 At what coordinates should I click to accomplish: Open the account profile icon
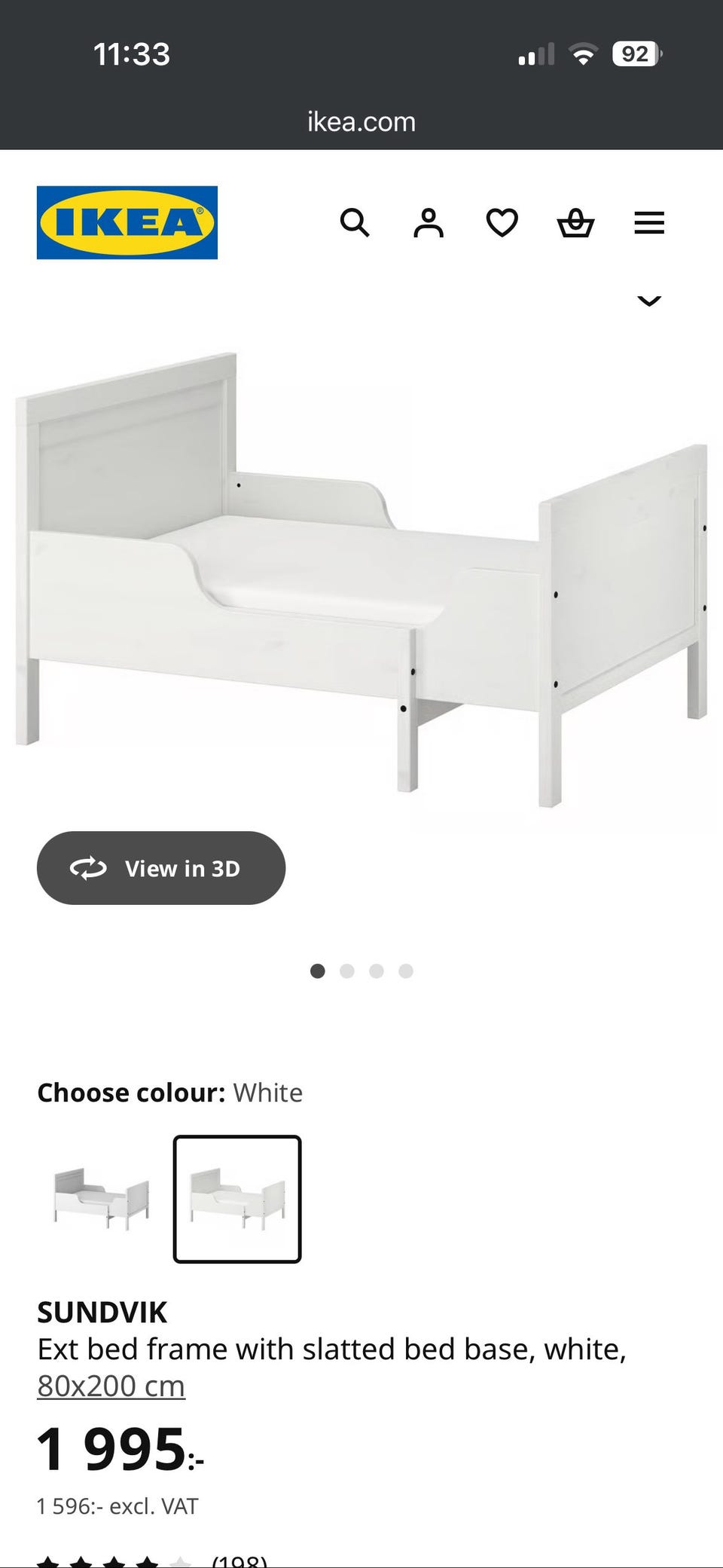point(429,223)
